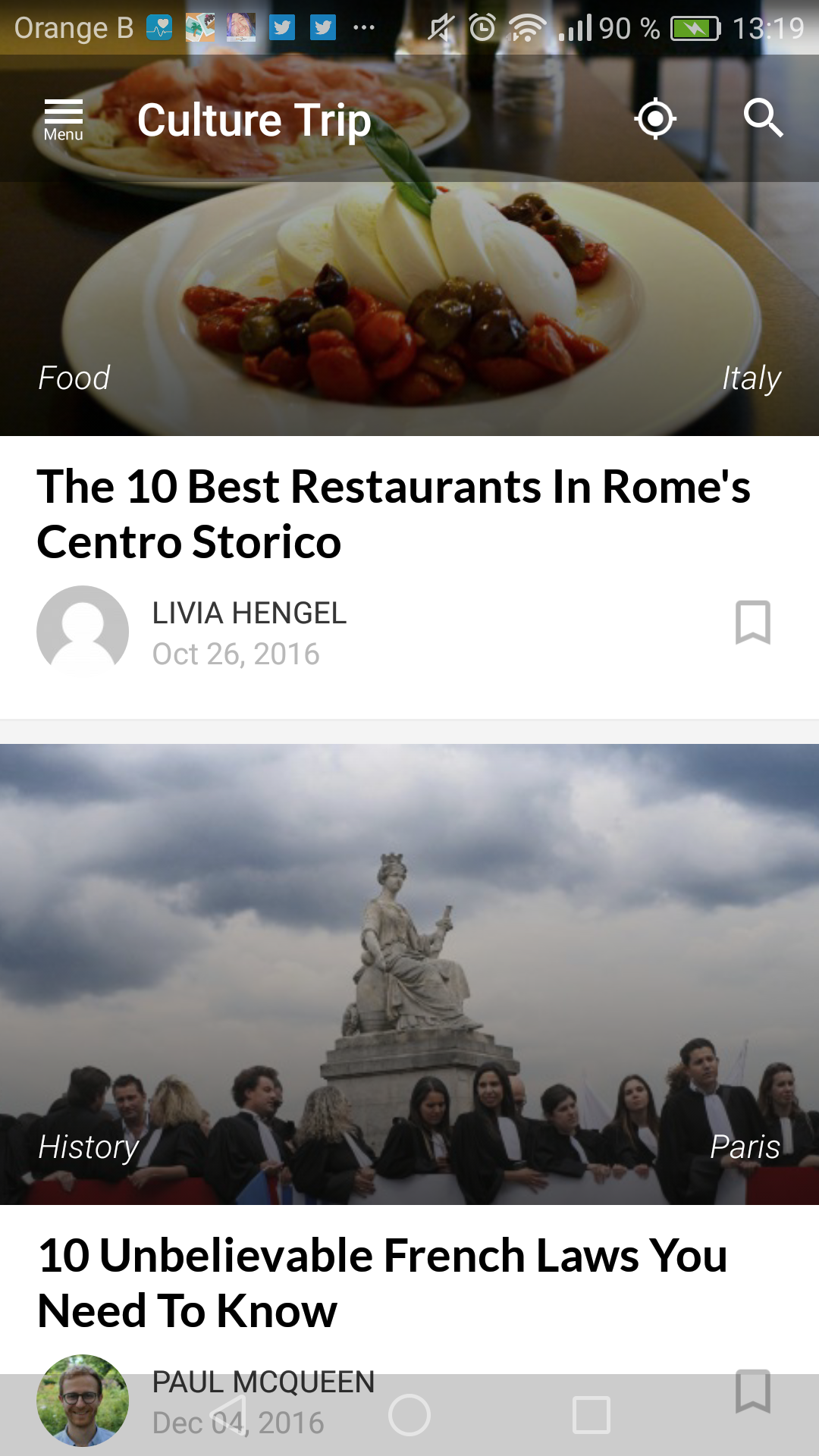This screenshot has width=819, height=1456.
Task: Tap the location target icon
Action: point(655,119)
